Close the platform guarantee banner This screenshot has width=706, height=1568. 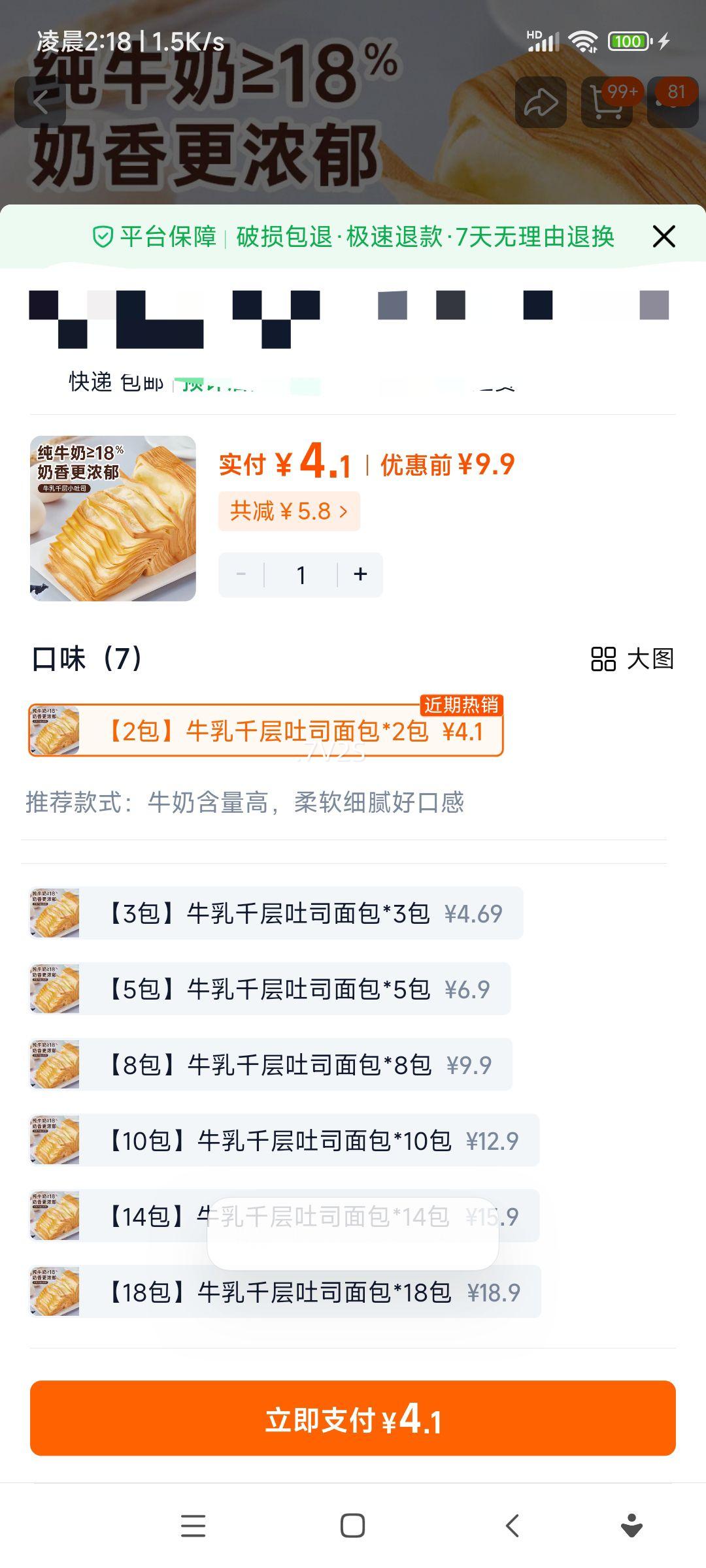click(x=664, y=237)
